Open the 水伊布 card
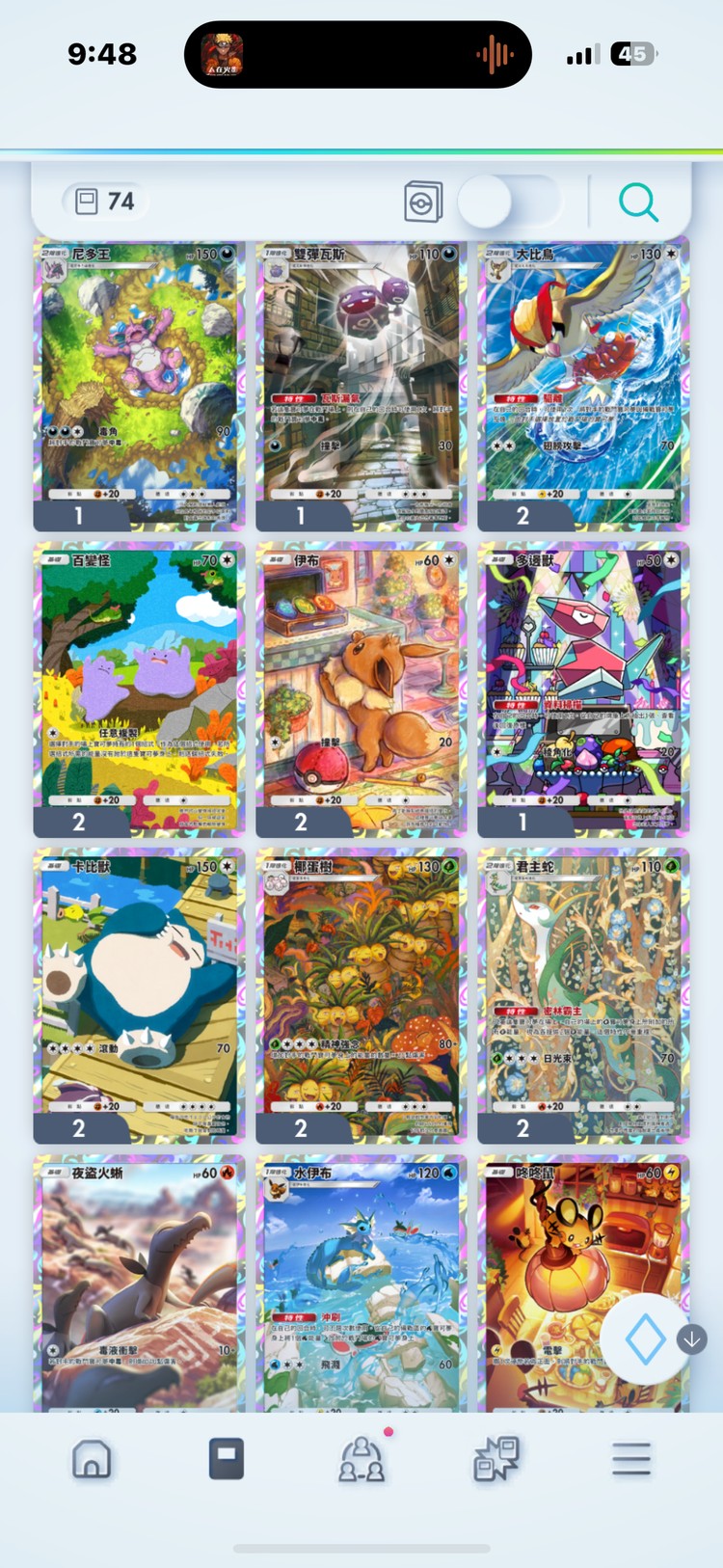Viewport: 723px width, 1568px height. point(361,1283)
